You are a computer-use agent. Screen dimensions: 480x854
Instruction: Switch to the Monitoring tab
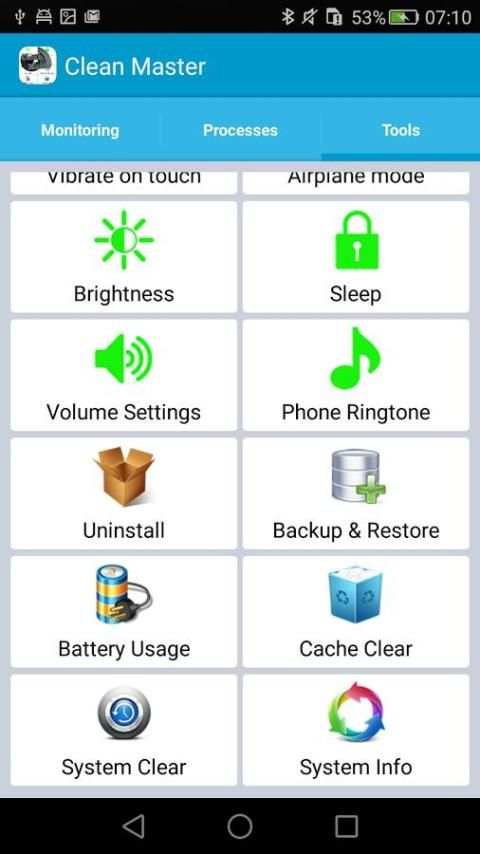tap(80, 130)
